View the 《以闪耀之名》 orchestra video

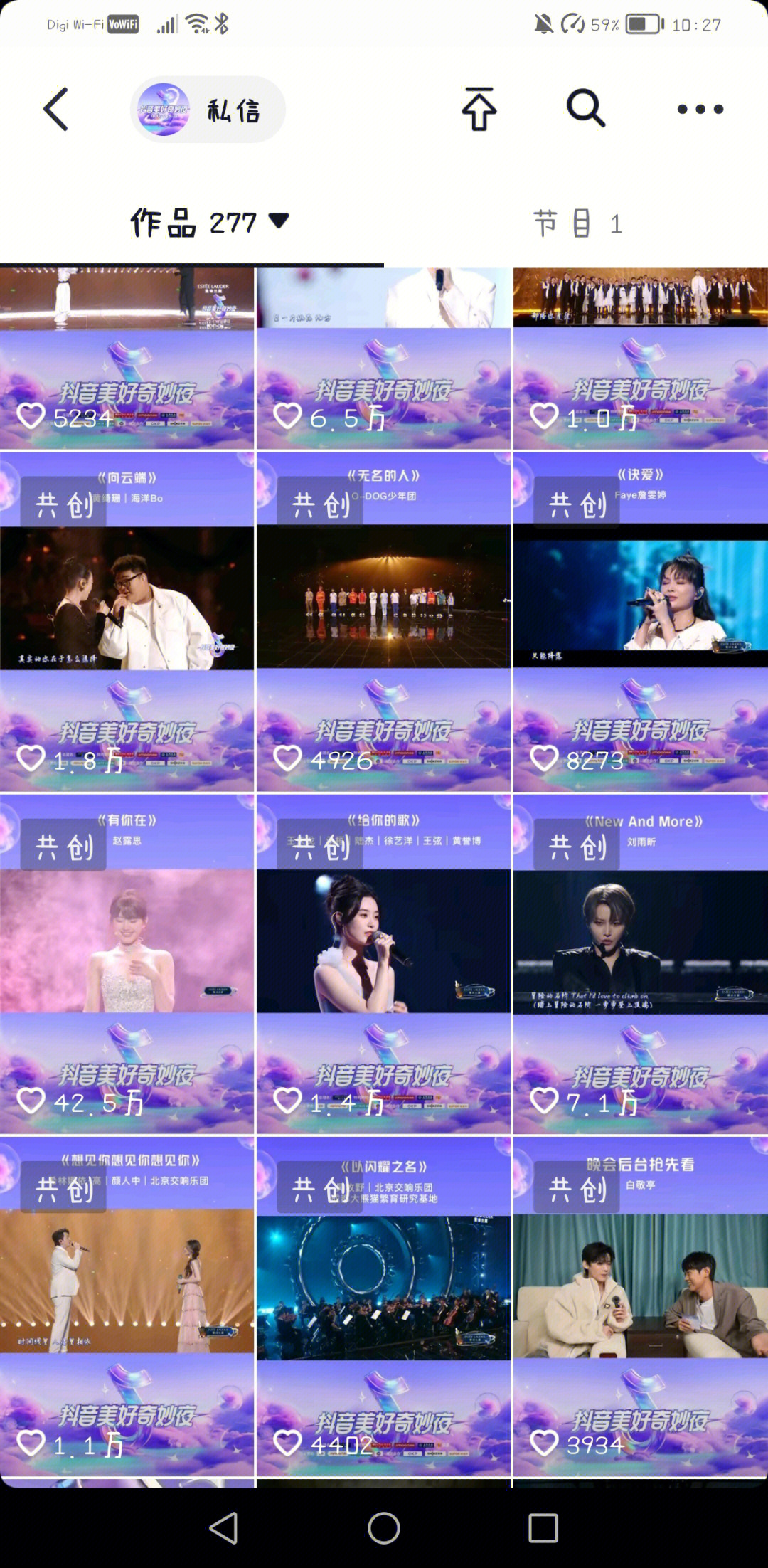click(383, 1305)
